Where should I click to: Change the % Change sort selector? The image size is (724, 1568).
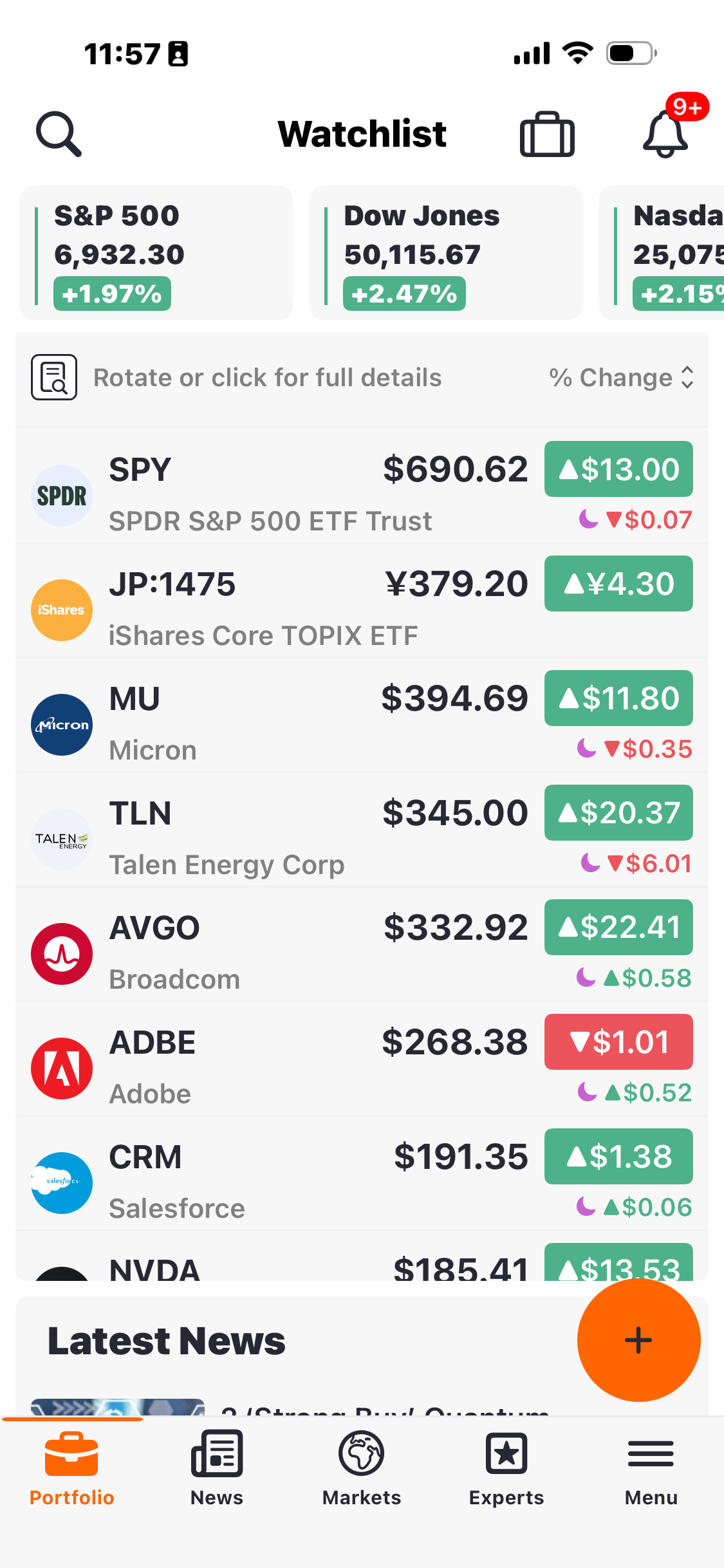click(621, 378)
